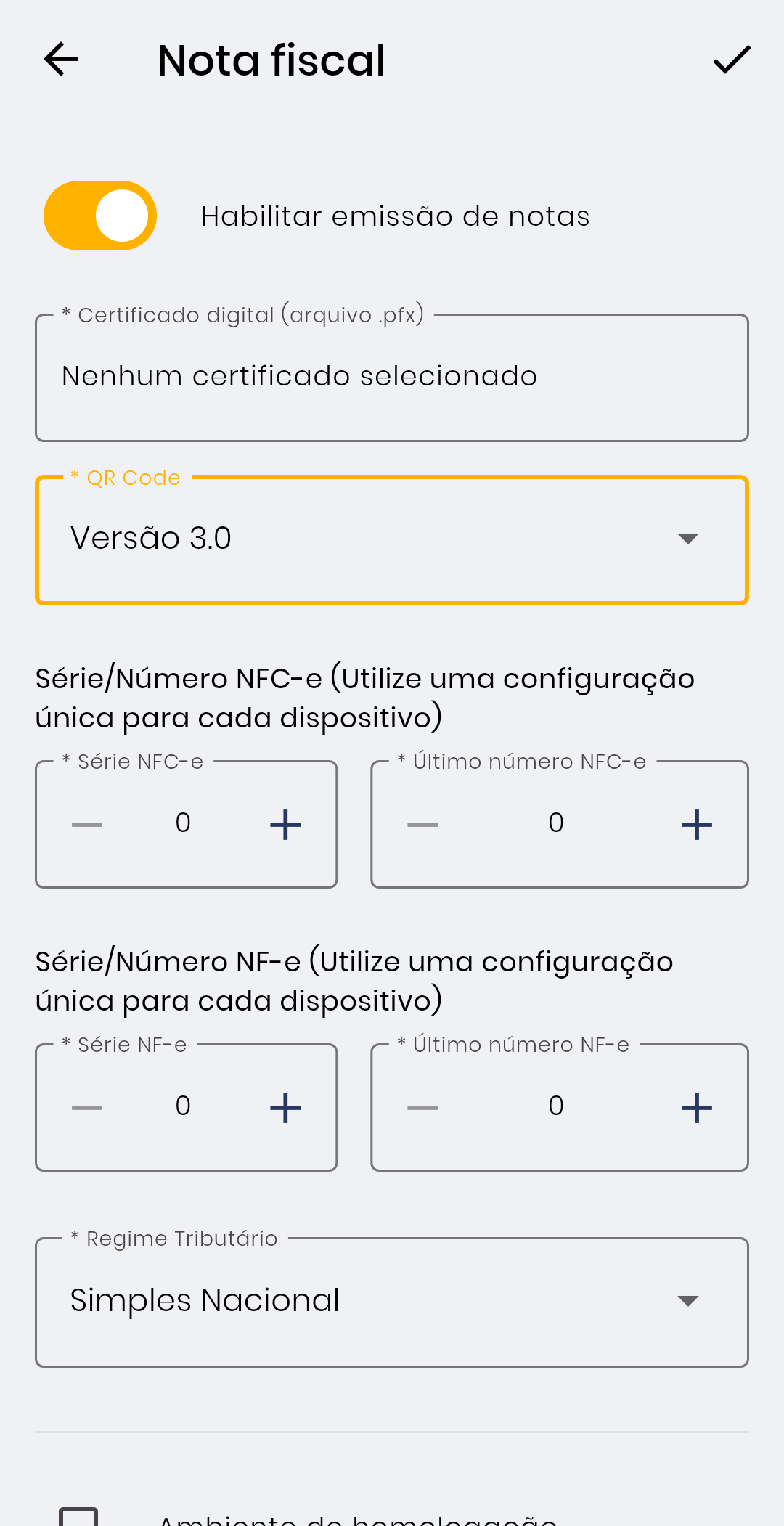Decrease Último número NF-e value

tap(422, 1108)
